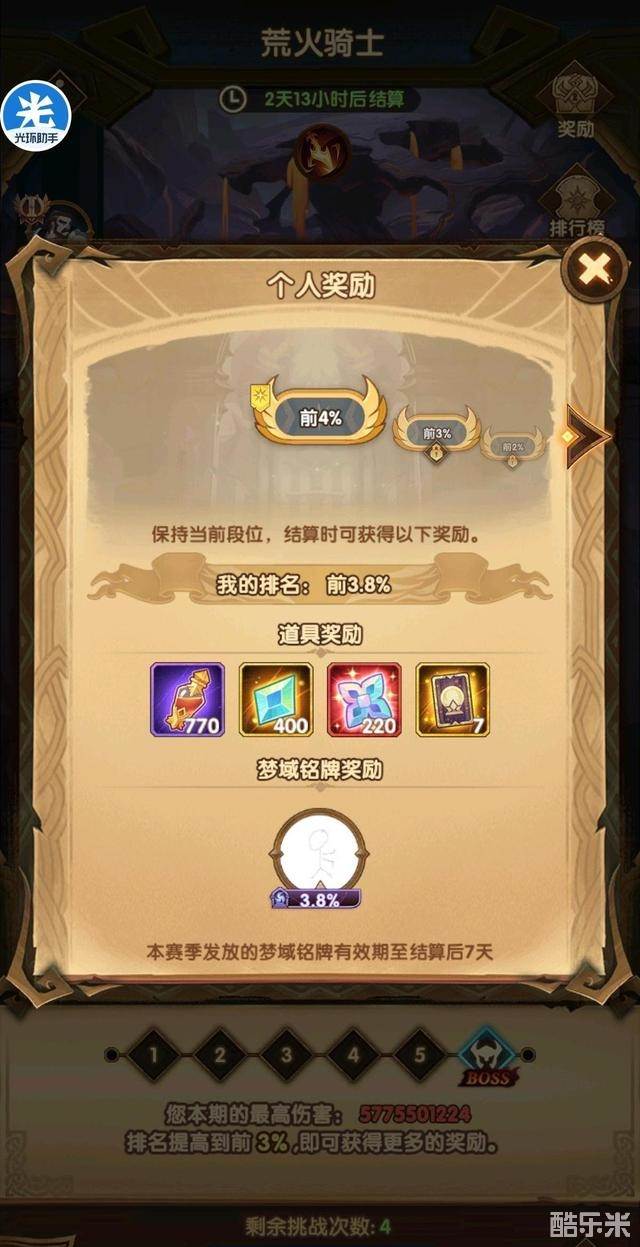View the crystal reward item with 400
Viewport: 640px width, 1247px height.
point(276,699)
